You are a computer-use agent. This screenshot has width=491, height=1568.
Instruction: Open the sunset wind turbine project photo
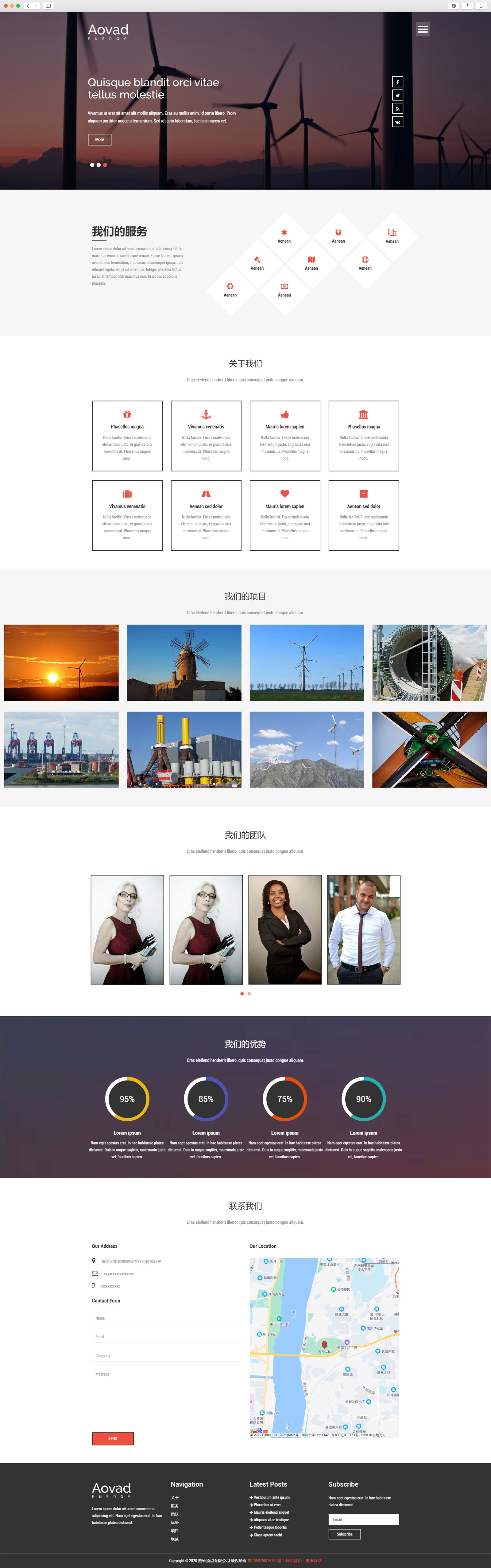61,662
